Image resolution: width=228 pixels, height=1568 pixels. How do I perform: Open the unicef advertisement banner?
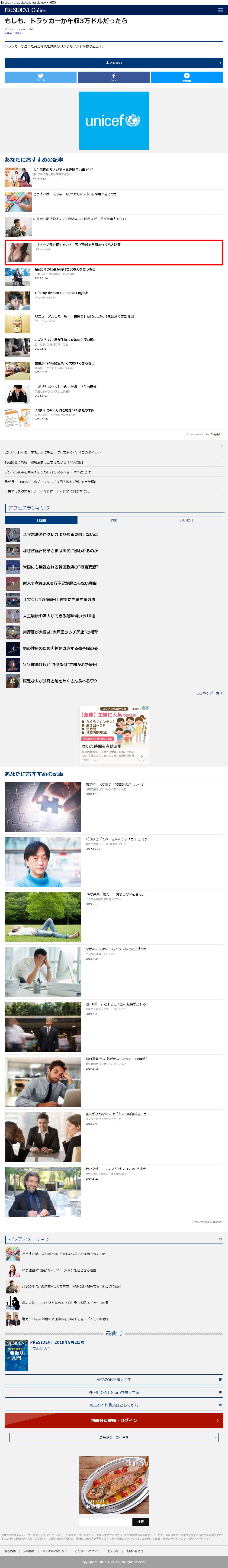(x=114, y=121)
